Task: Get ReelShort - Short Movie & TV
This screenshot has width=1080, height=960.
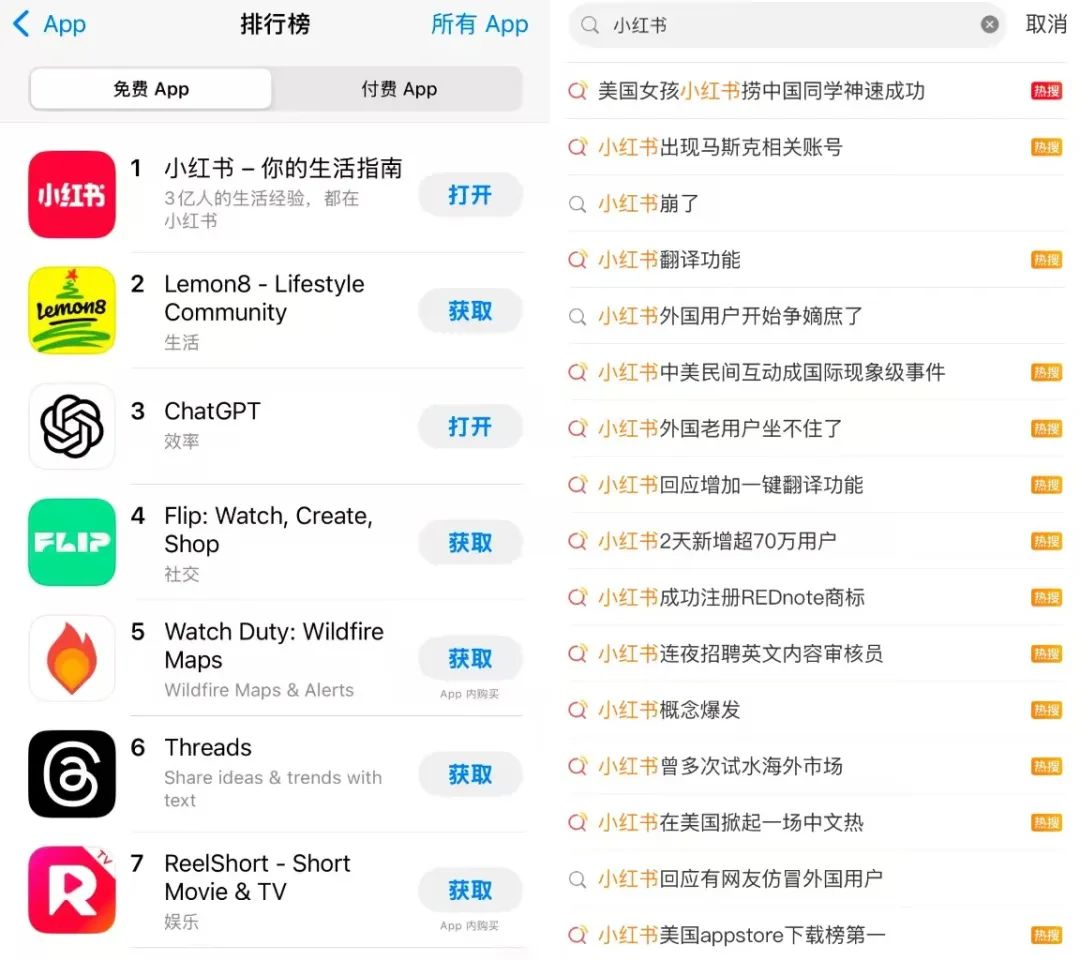Action: coord(470,891)
